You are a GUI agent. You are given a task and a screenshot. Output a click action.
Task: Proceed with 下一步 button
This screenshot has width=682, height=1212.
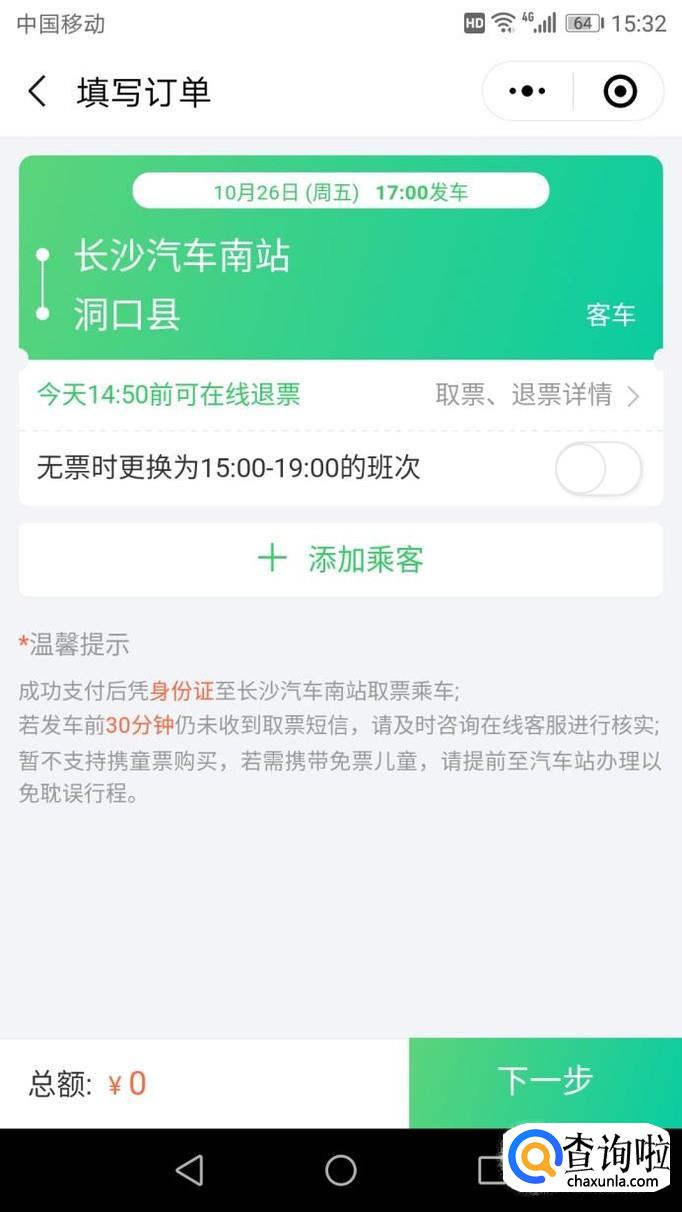click(x=545, y=1082)
